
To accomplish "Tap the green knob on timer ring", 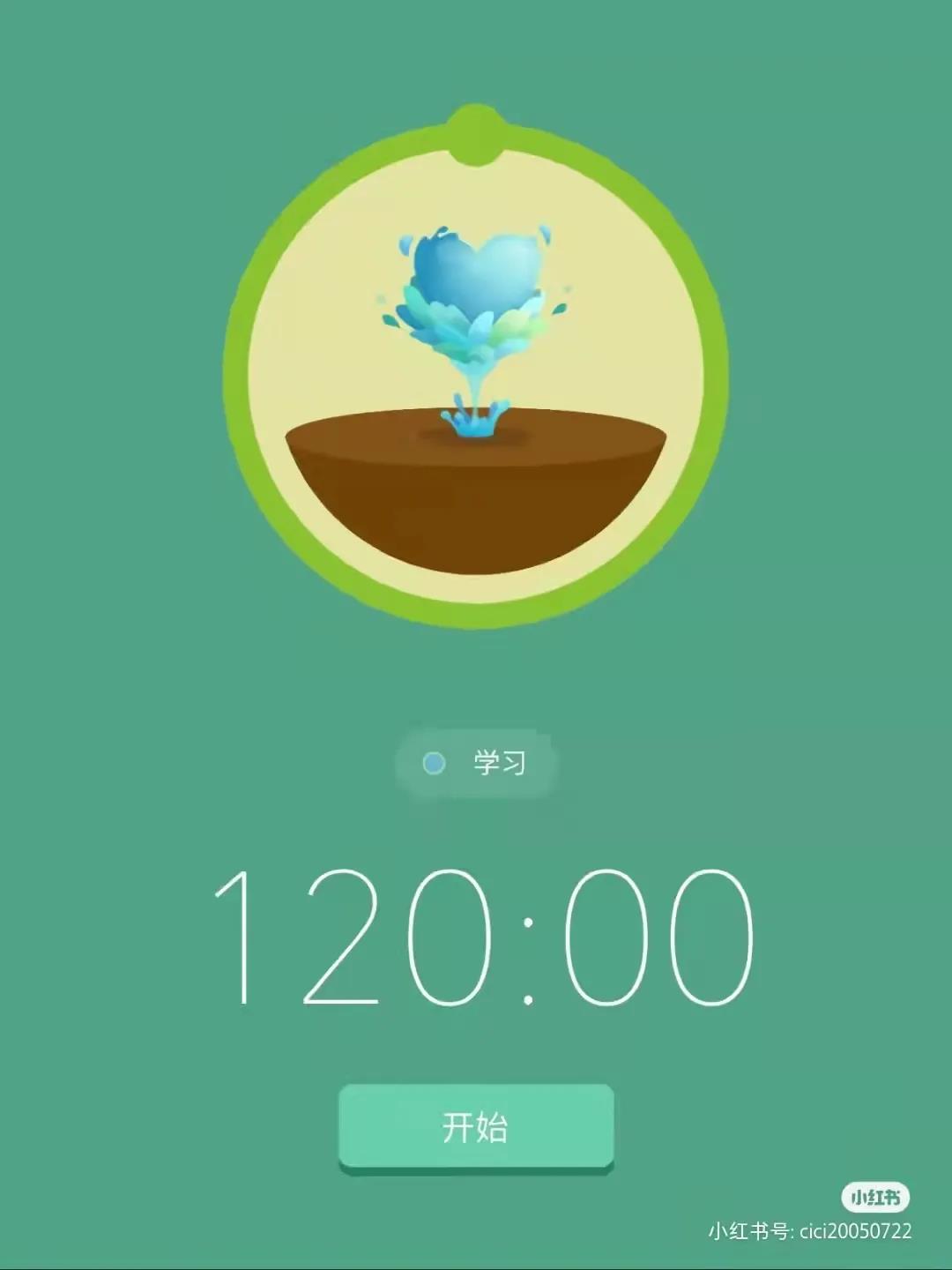I will point(476,135).
